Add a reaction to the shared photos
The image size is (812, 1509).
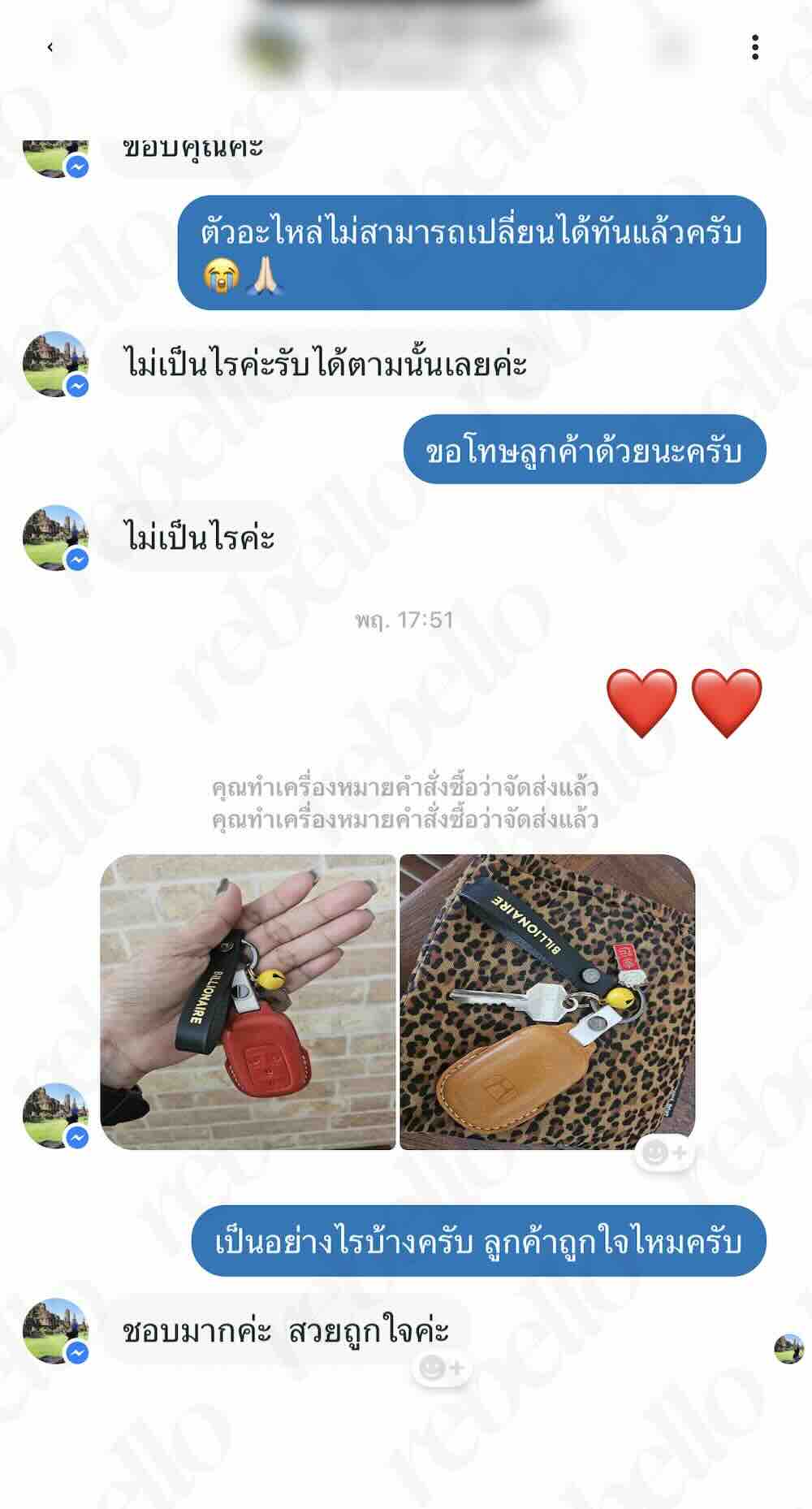click(x=663, y=1152)
